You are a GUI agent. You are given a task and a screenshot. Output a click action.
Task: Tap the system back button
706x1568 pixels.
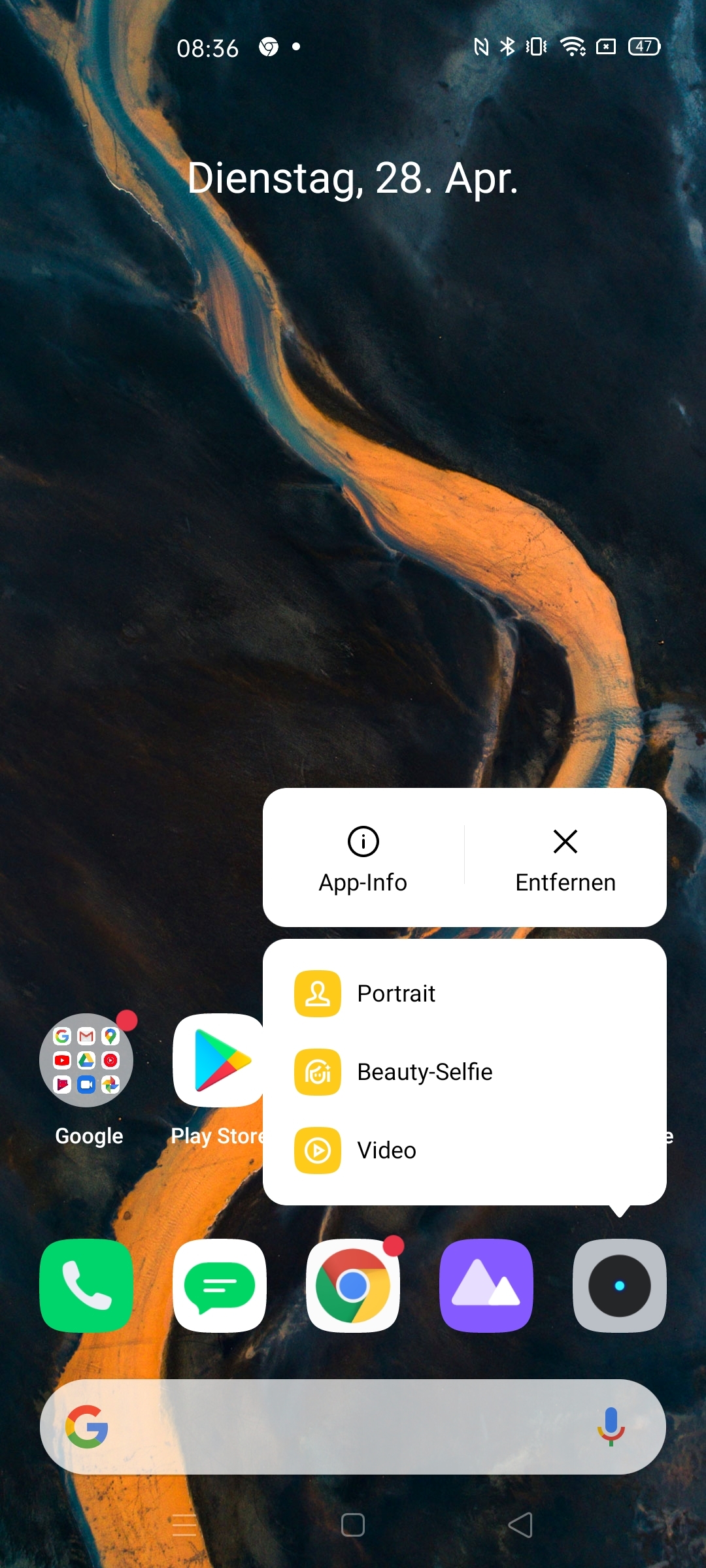pyautogui.click(x=521, y=1526)
